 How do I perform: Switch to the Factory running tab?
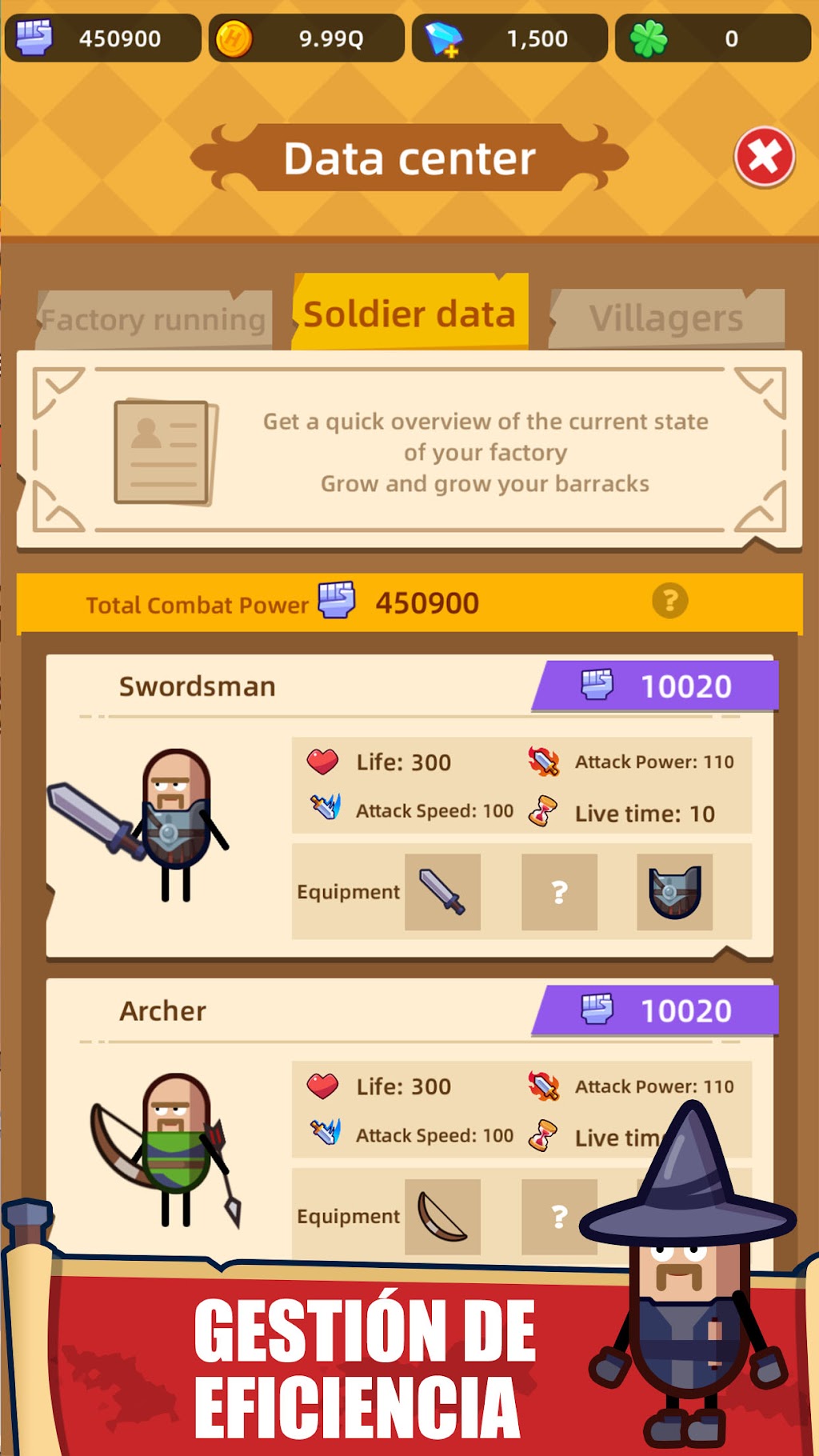tap(154, 320)
